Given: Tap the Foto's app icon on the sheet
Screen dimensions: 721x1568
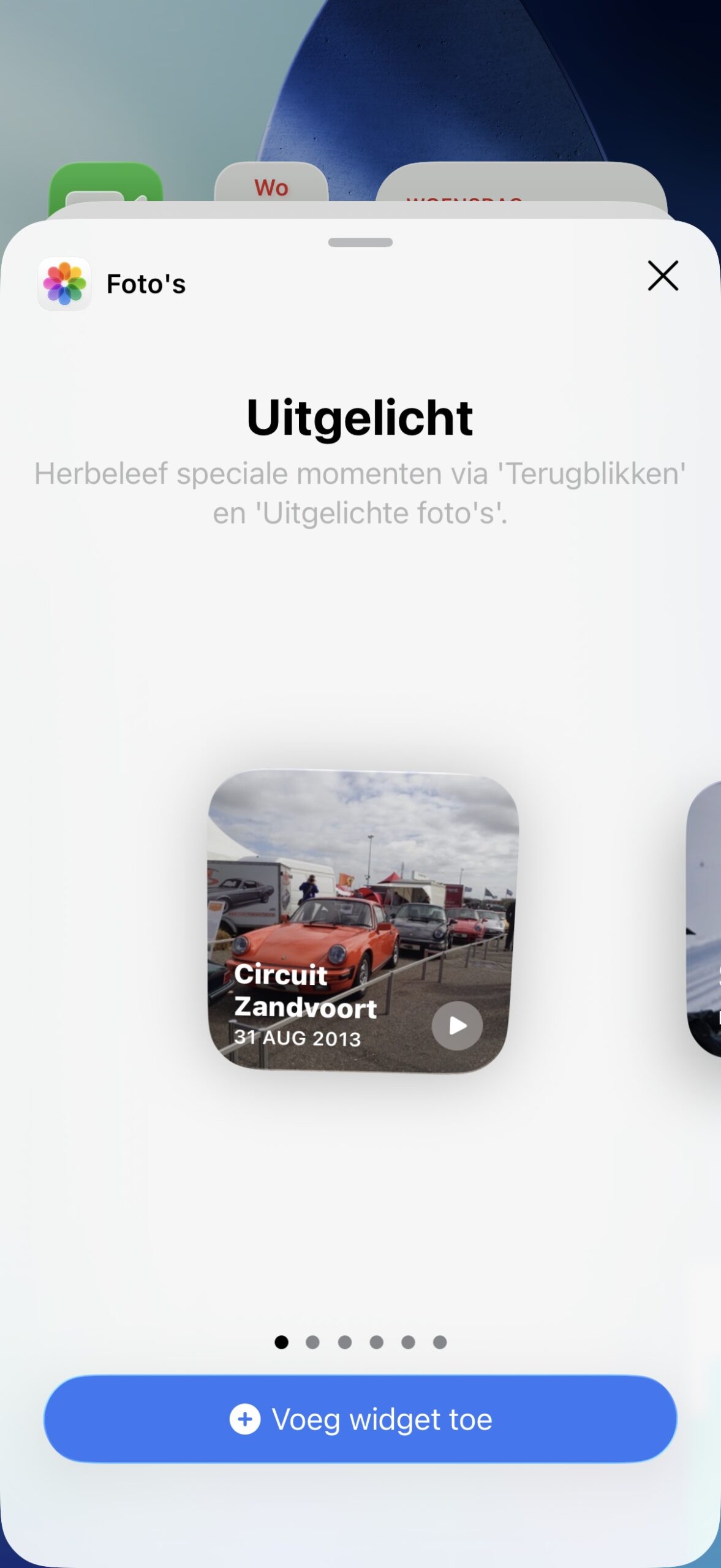Looking at the screenshot, I should point(66,283).
